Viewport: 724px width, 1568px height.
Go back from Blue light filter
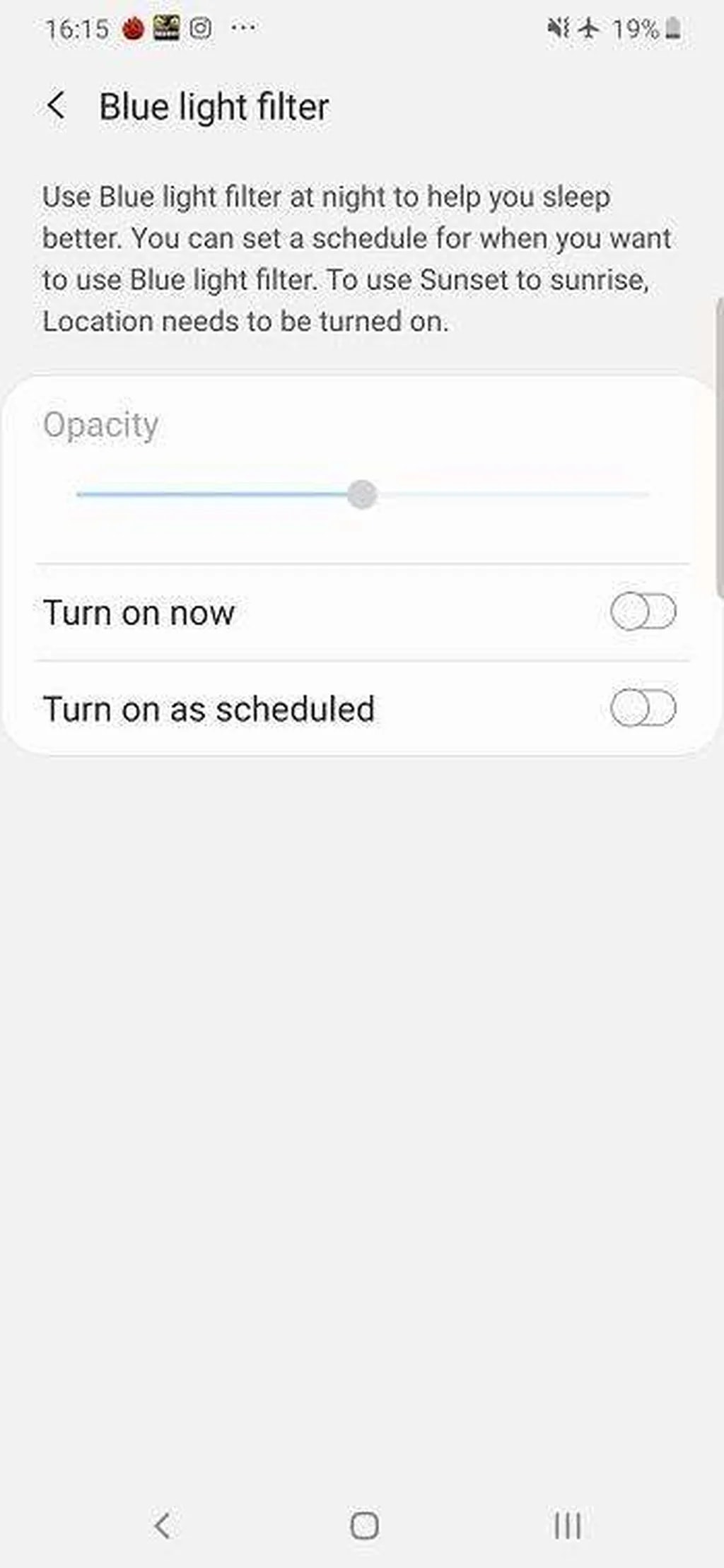click(x=56, y=106)
